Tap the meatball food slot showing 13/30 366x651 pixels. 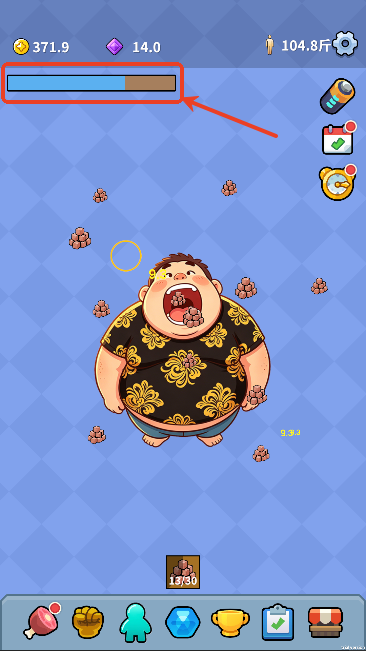click(183, 572)
